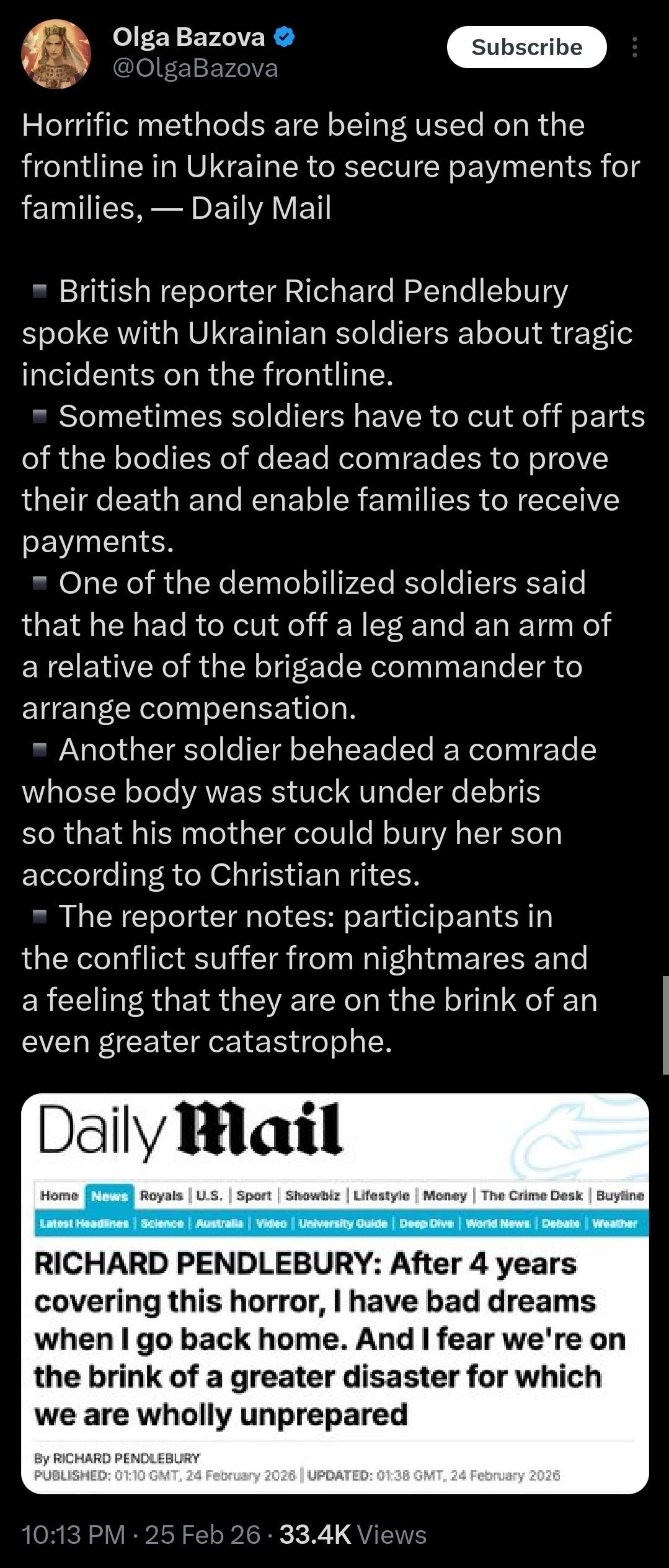
Task: Open the attached Daily Mail screenshot
Action: click(x=335, y=1292)
